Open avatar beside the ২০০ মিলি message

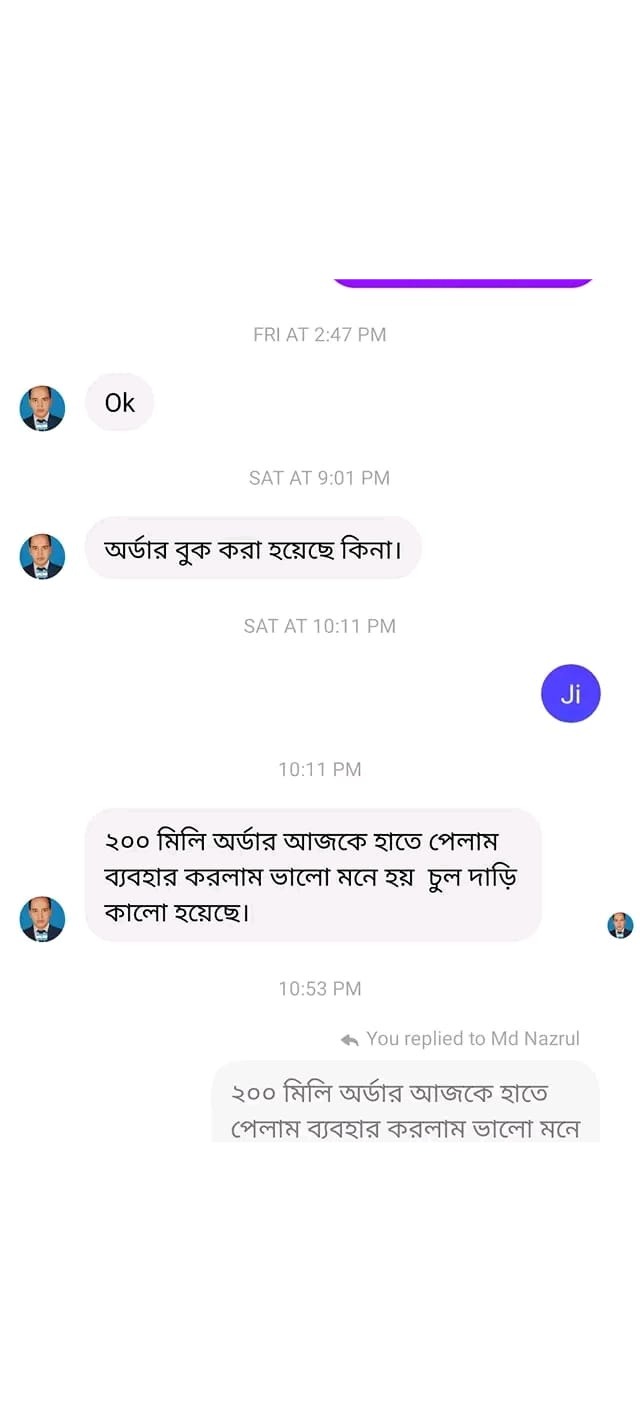42,919
